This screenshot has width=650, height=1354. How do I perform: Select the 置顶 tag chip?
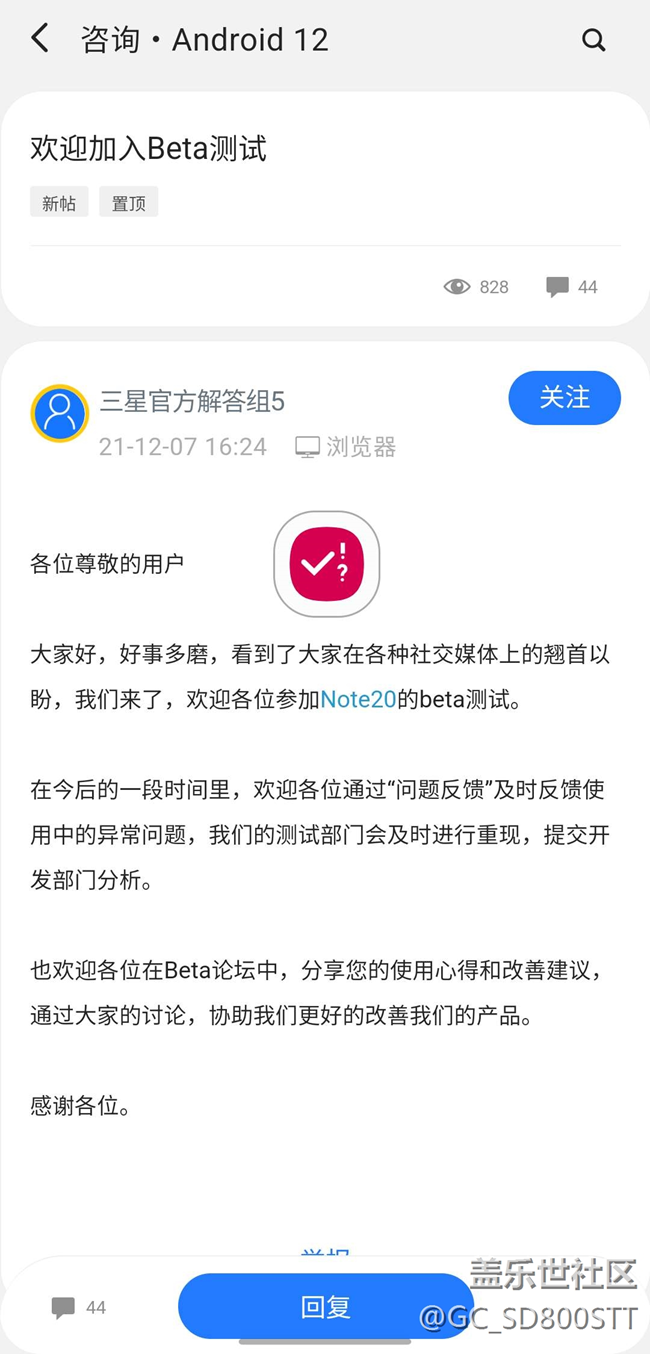click(129, 203)
